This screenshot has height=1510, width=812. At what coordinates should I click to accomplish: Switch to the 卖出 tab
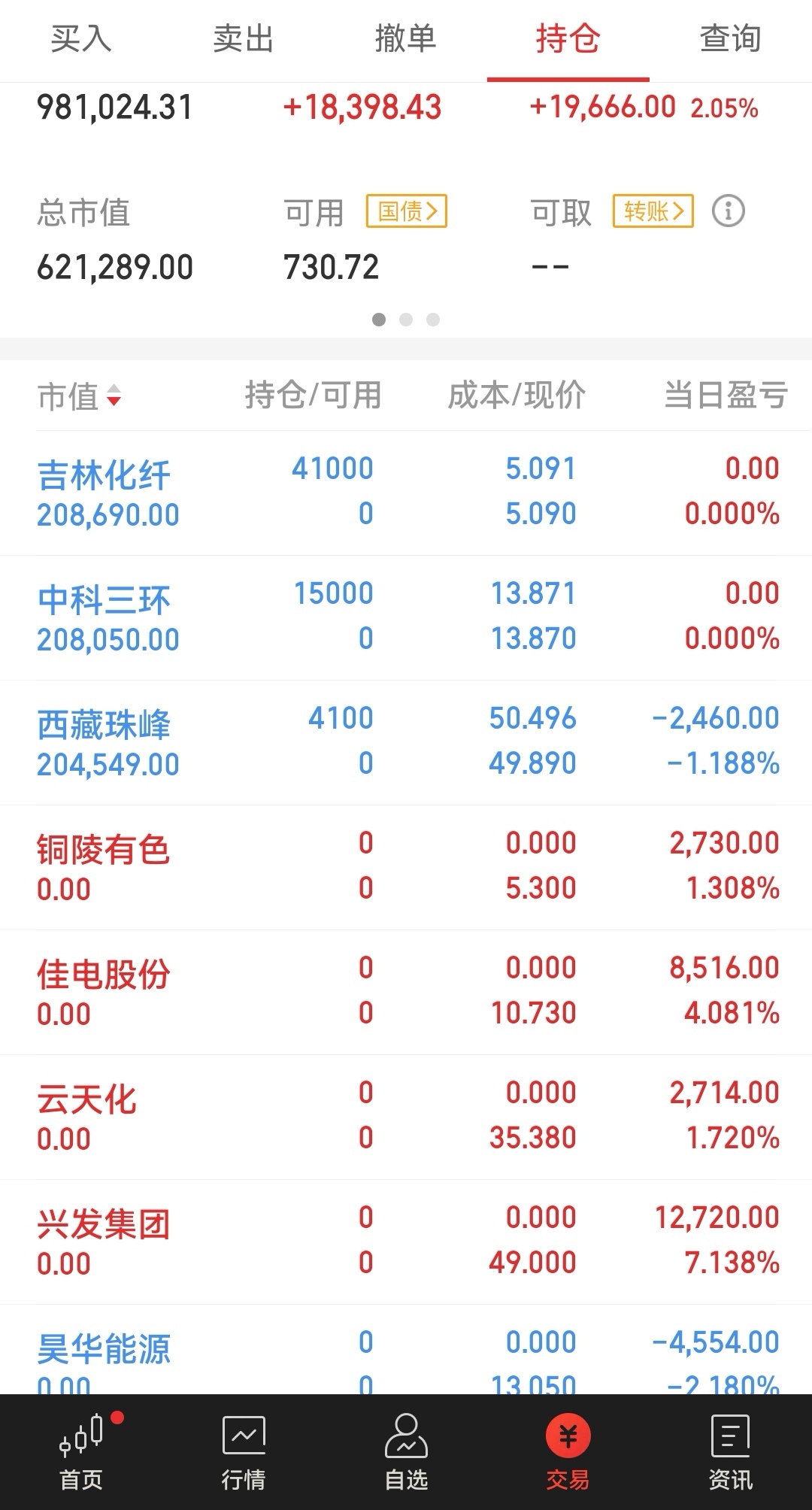click(244, 39)
